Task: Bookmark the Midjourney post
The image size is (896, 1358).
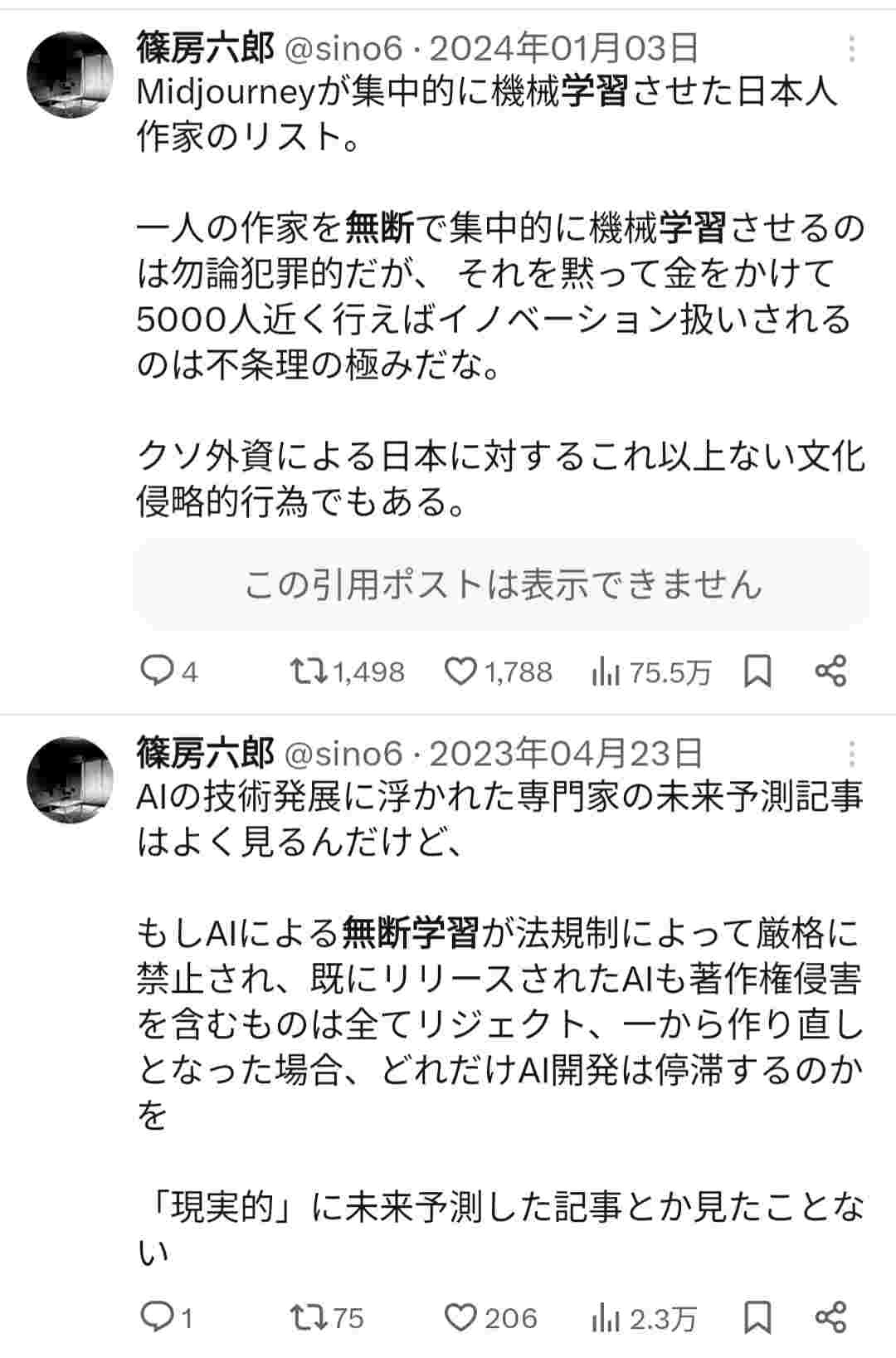Action: coord(757,671)
